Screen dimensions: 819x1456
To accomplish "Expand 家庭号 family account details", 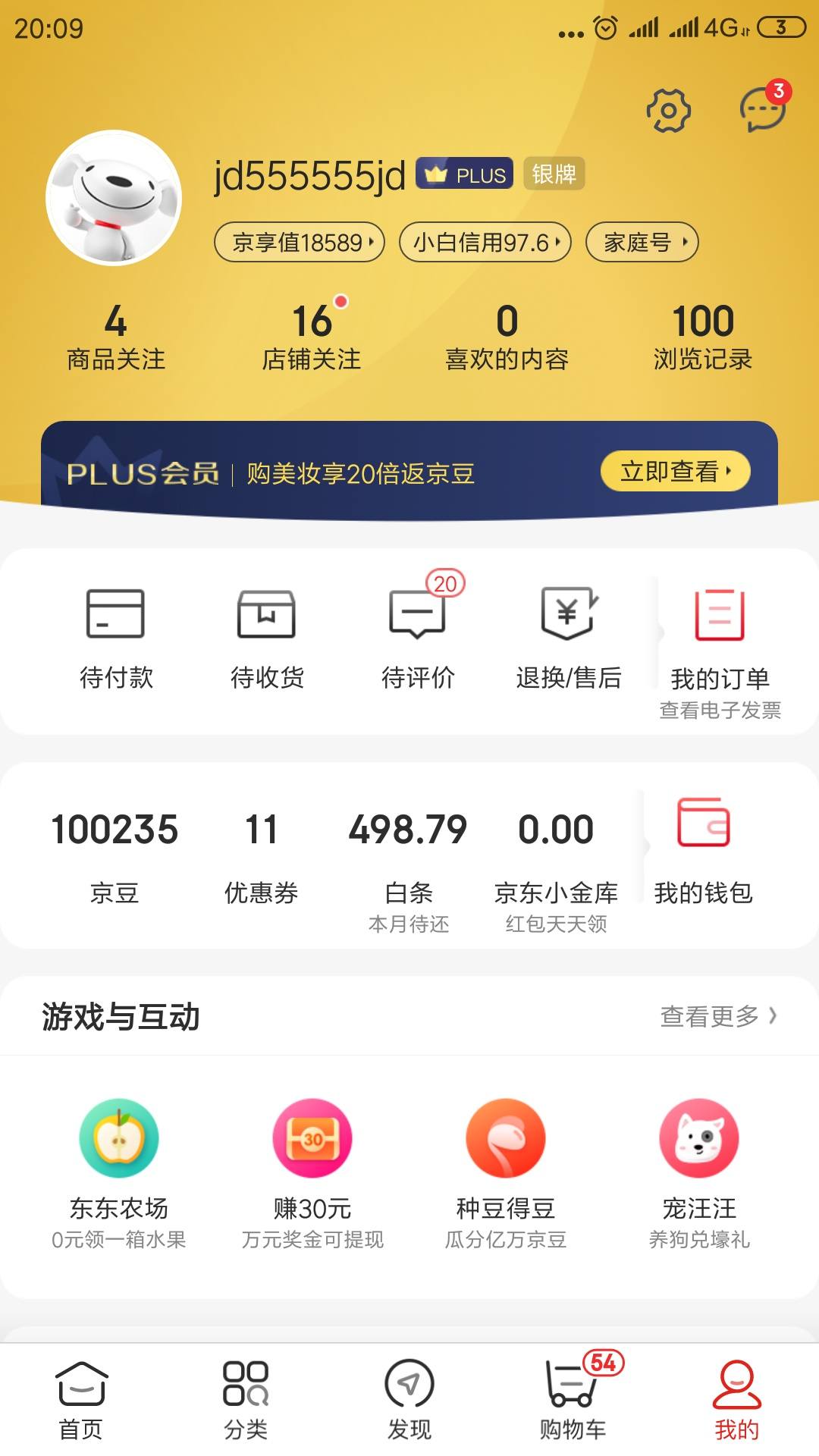I will click(642, 242).
